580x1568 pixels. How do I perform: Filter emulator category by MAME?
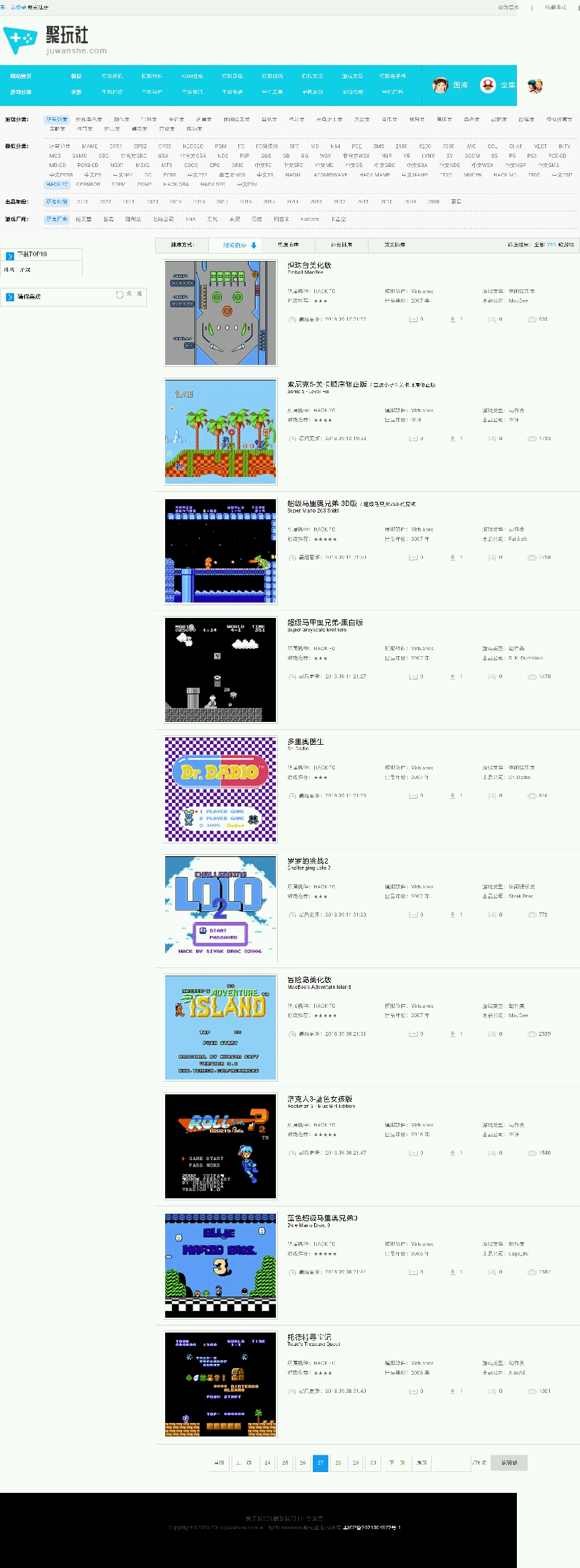click(x=89, y=146)
